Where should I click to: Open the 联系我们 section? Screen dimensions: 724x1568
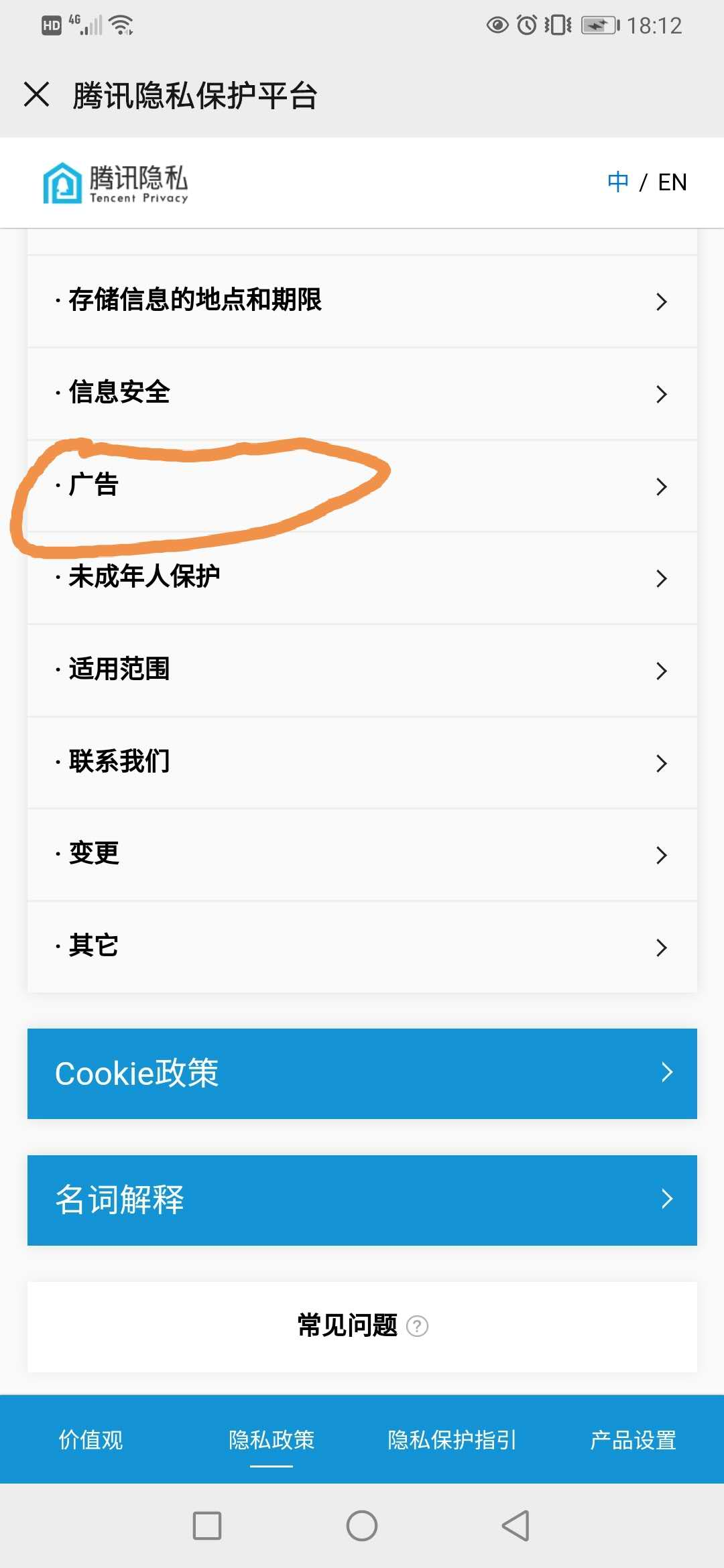point(362,763)
